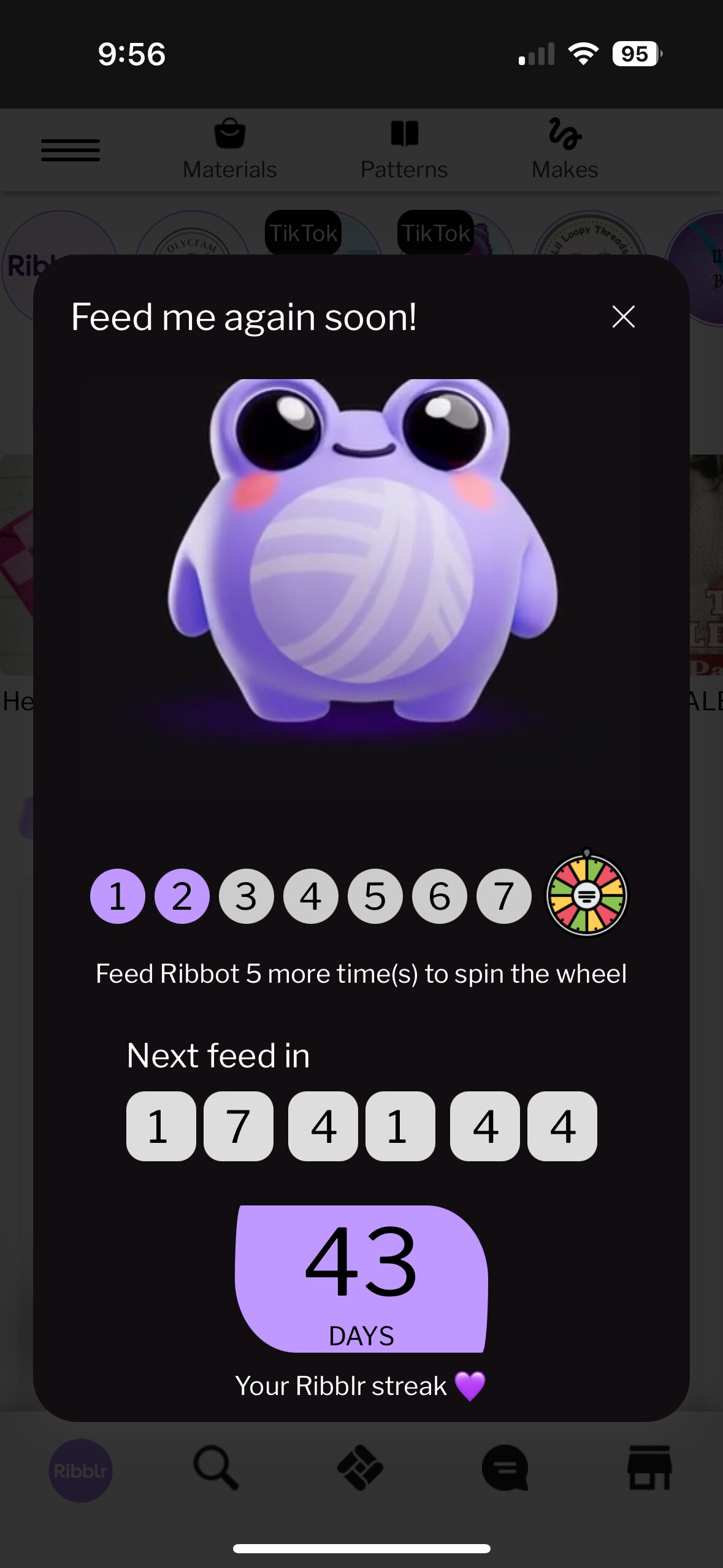Switch to the shop storefront tab

(x=649, y=1467)
